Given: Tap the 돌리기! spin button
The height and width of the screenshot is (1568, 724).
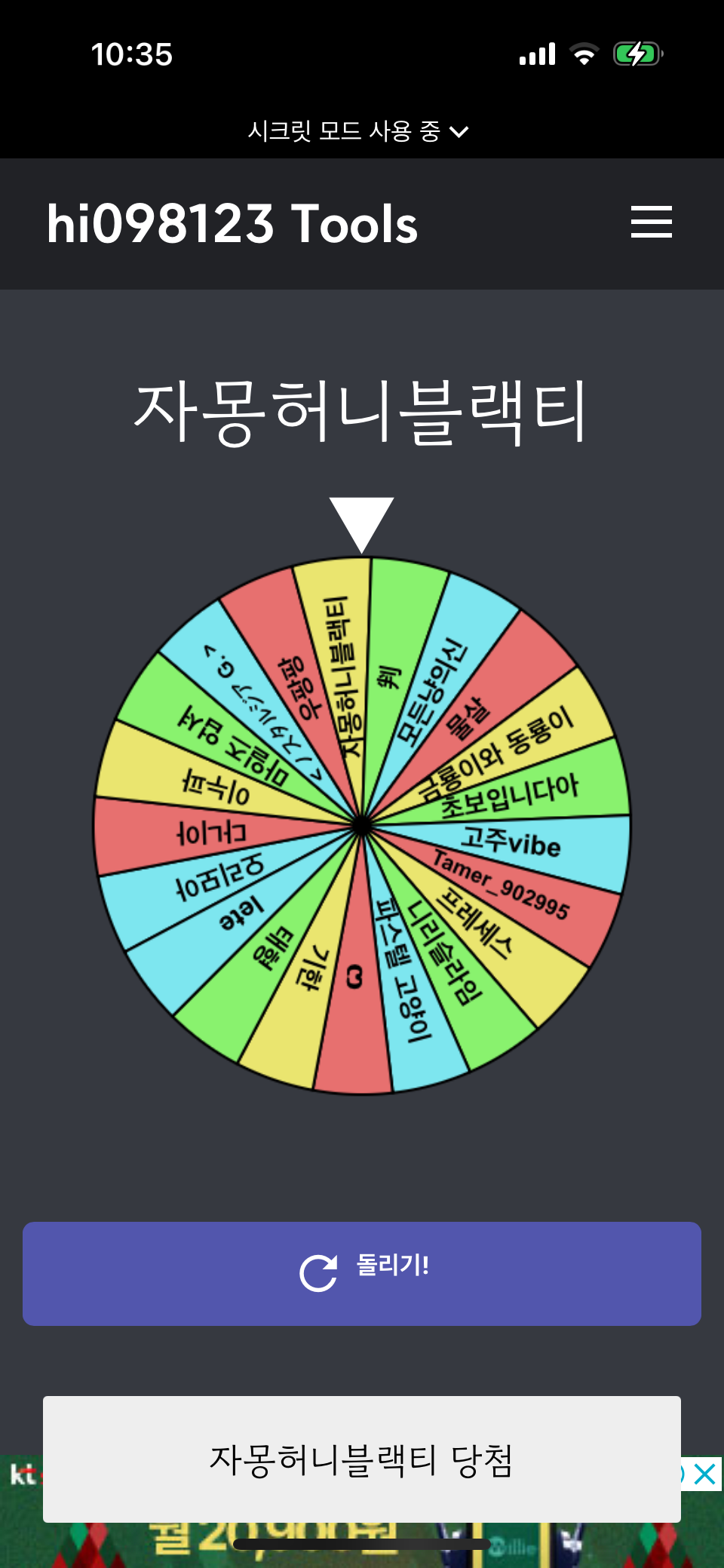Looking at the screenshot, I should [x=362, y=1273].
